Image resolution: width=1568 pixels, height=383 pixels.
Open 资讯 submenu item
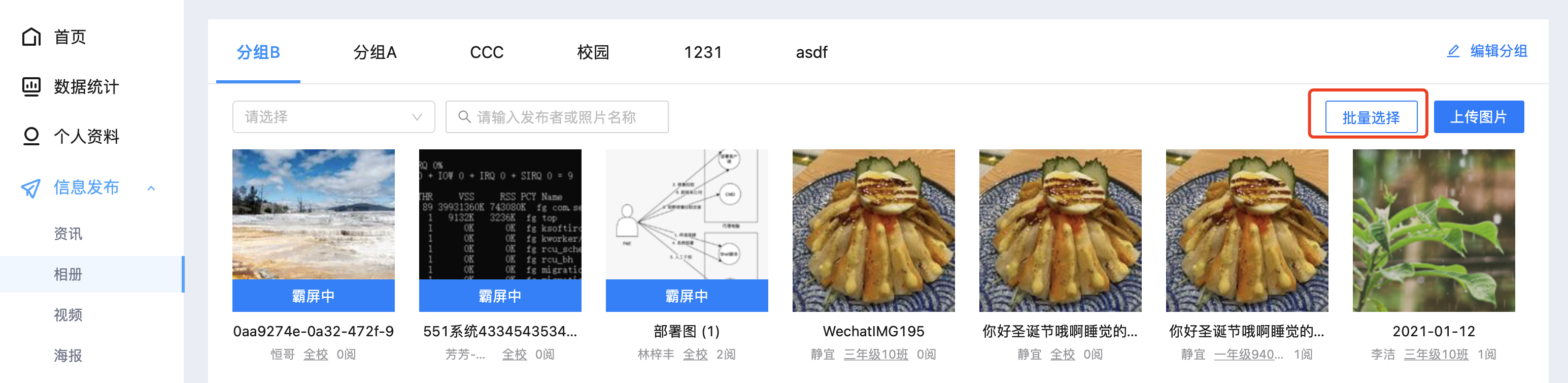67,234
